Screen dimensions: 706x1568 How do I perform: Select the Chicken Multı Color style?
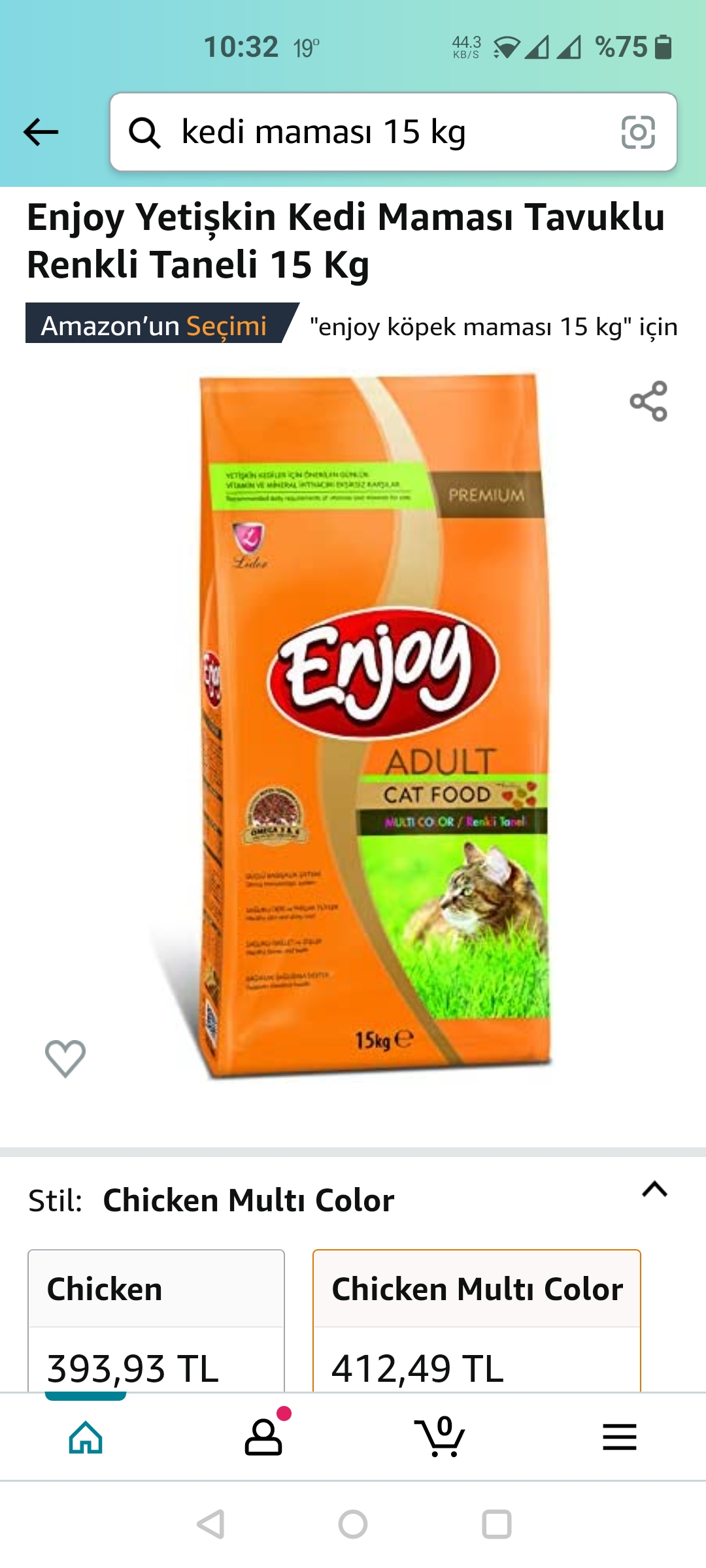(x=477, y=1320)
